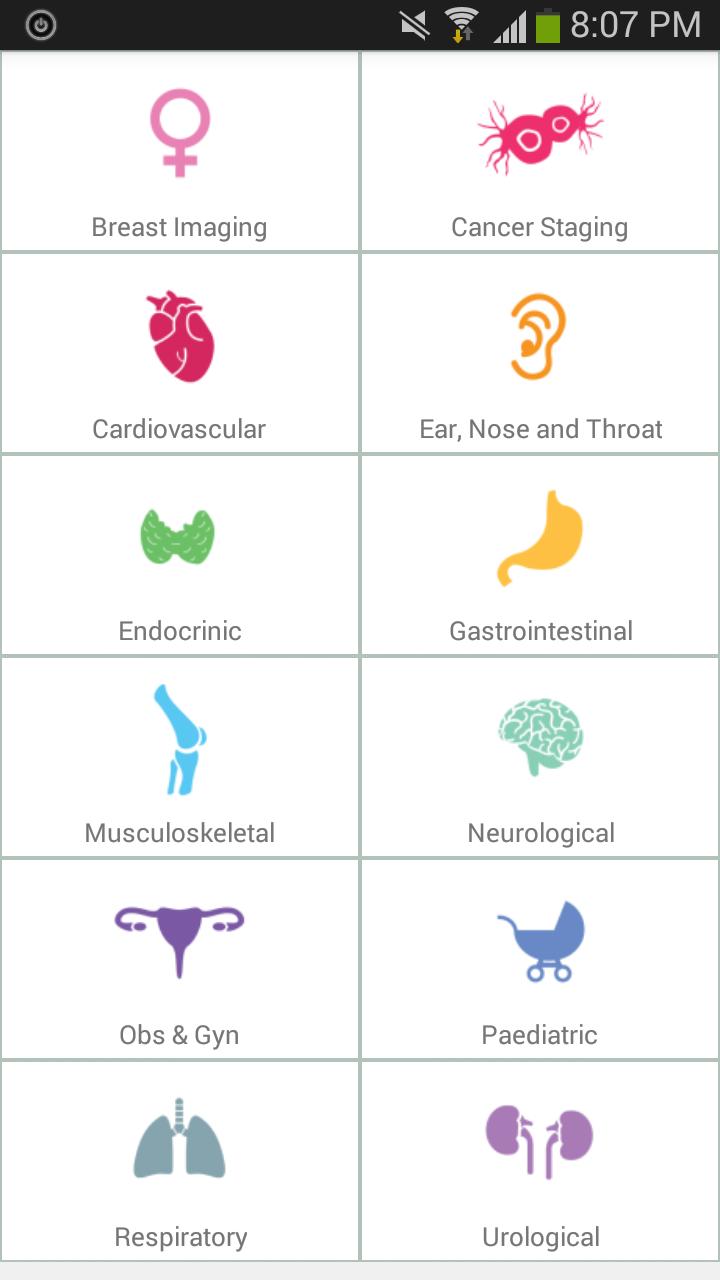Go to the Urological category
720x1280 pixels.
[x=540, y=1160]
